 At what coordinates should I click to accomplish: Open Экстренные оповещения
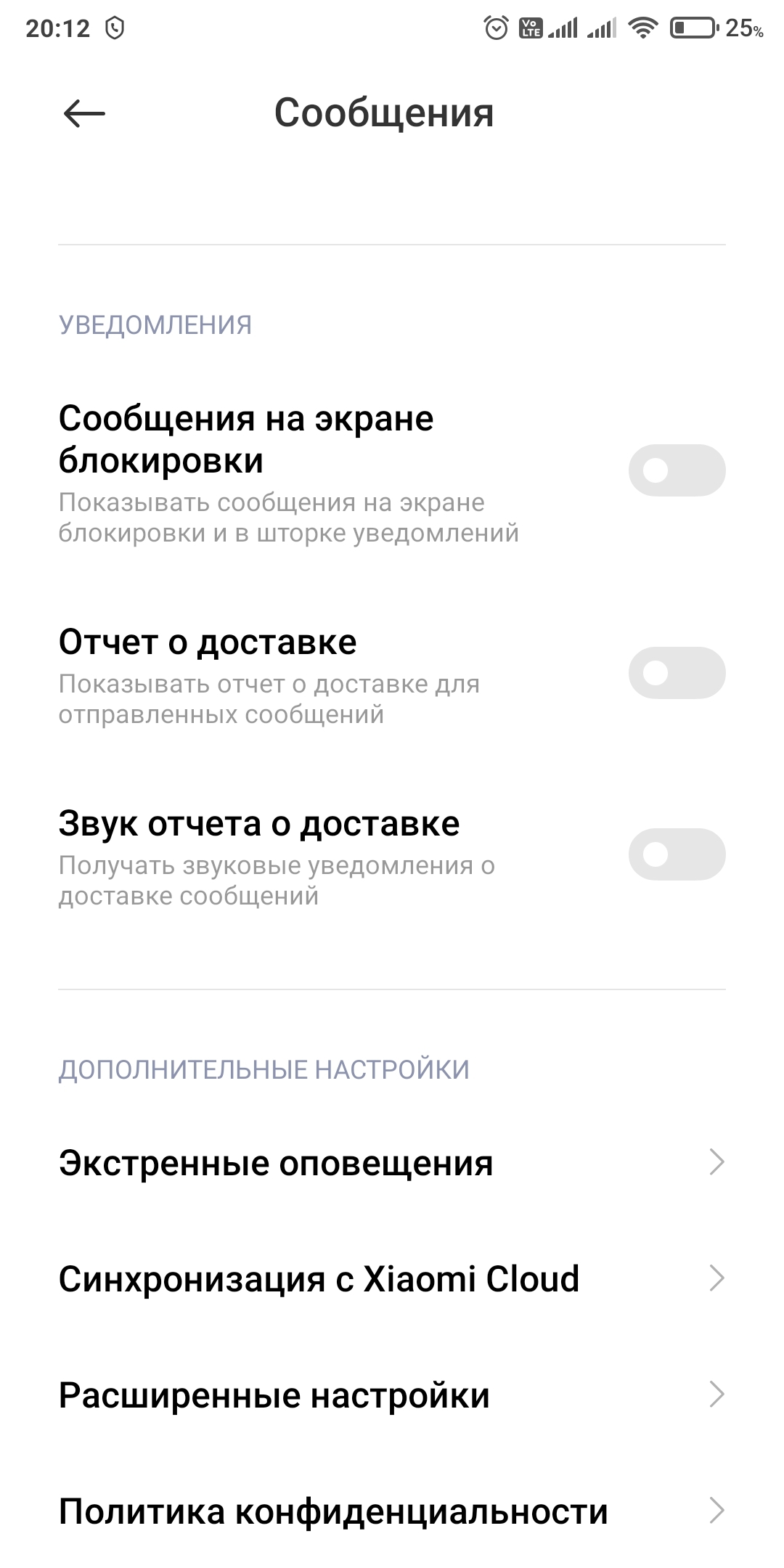[392, 1162]
